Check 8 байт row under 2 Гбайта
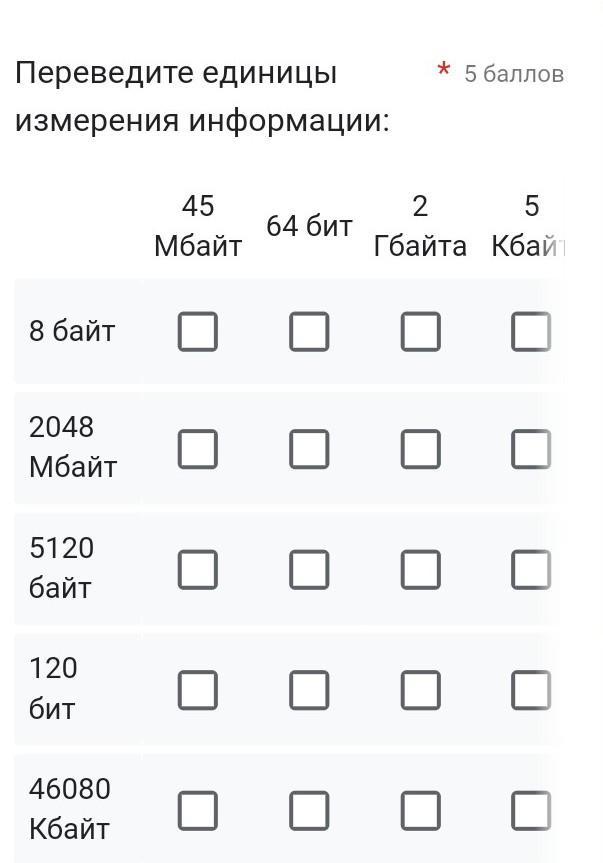603x863 pixels. pos(420,331)
